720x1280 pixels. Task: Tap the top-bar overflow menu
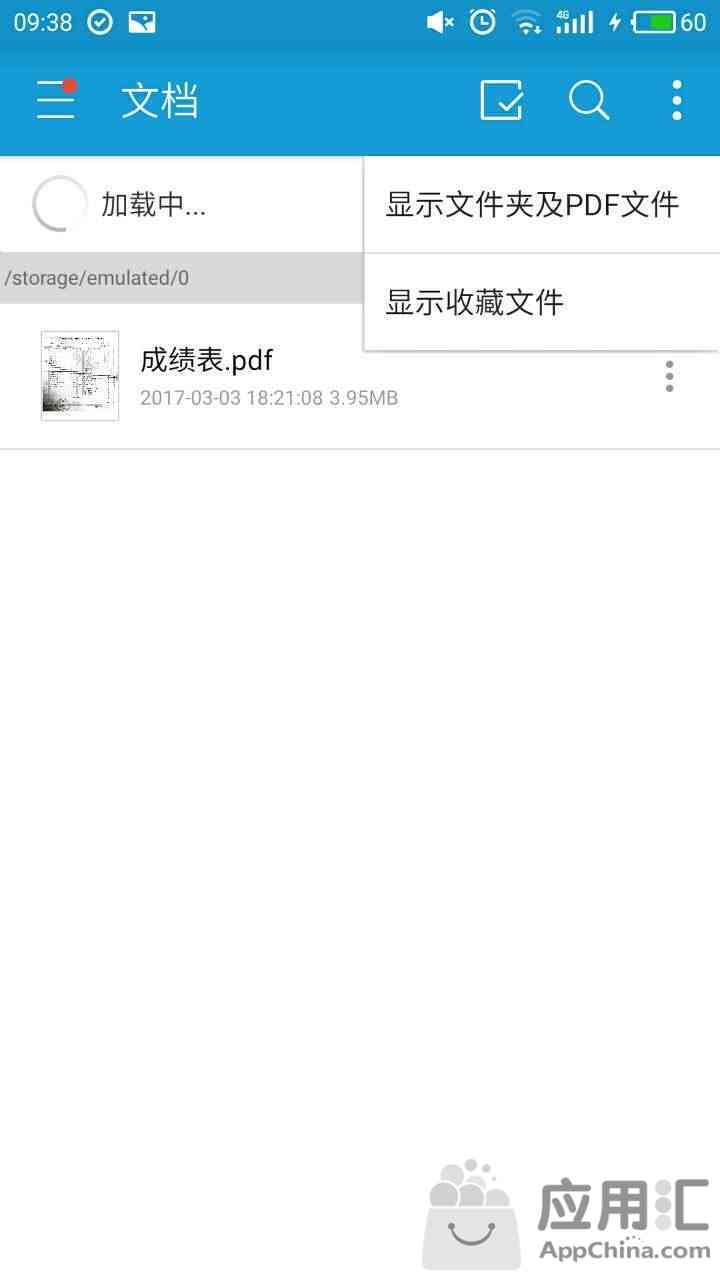tap(677, 100)
